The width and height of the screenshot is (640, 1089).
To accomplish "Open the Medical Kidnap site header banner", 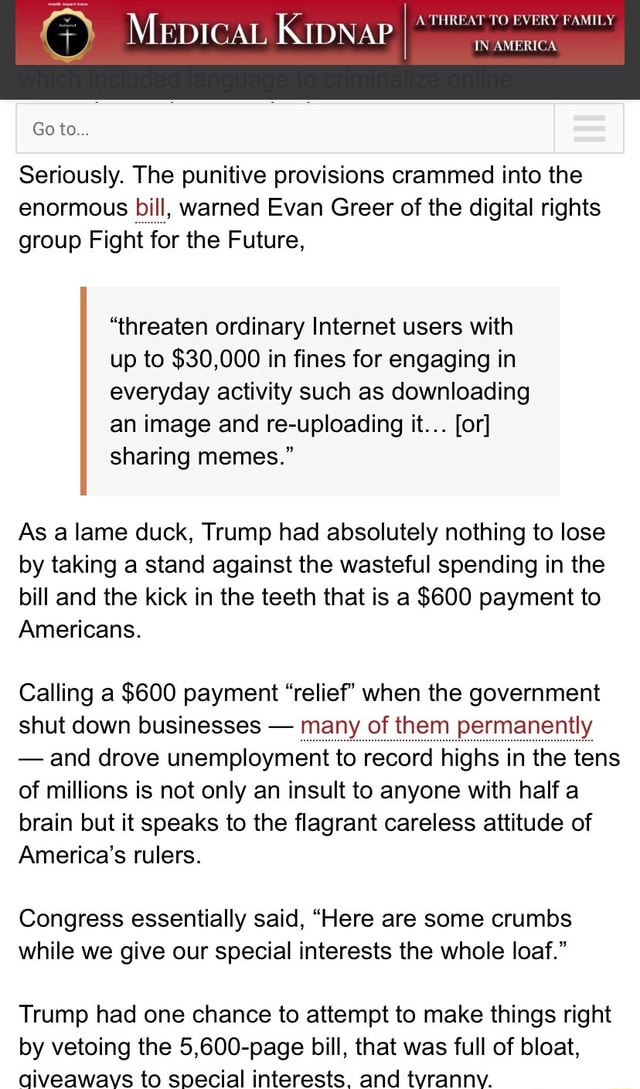I will tap(328, 32).
